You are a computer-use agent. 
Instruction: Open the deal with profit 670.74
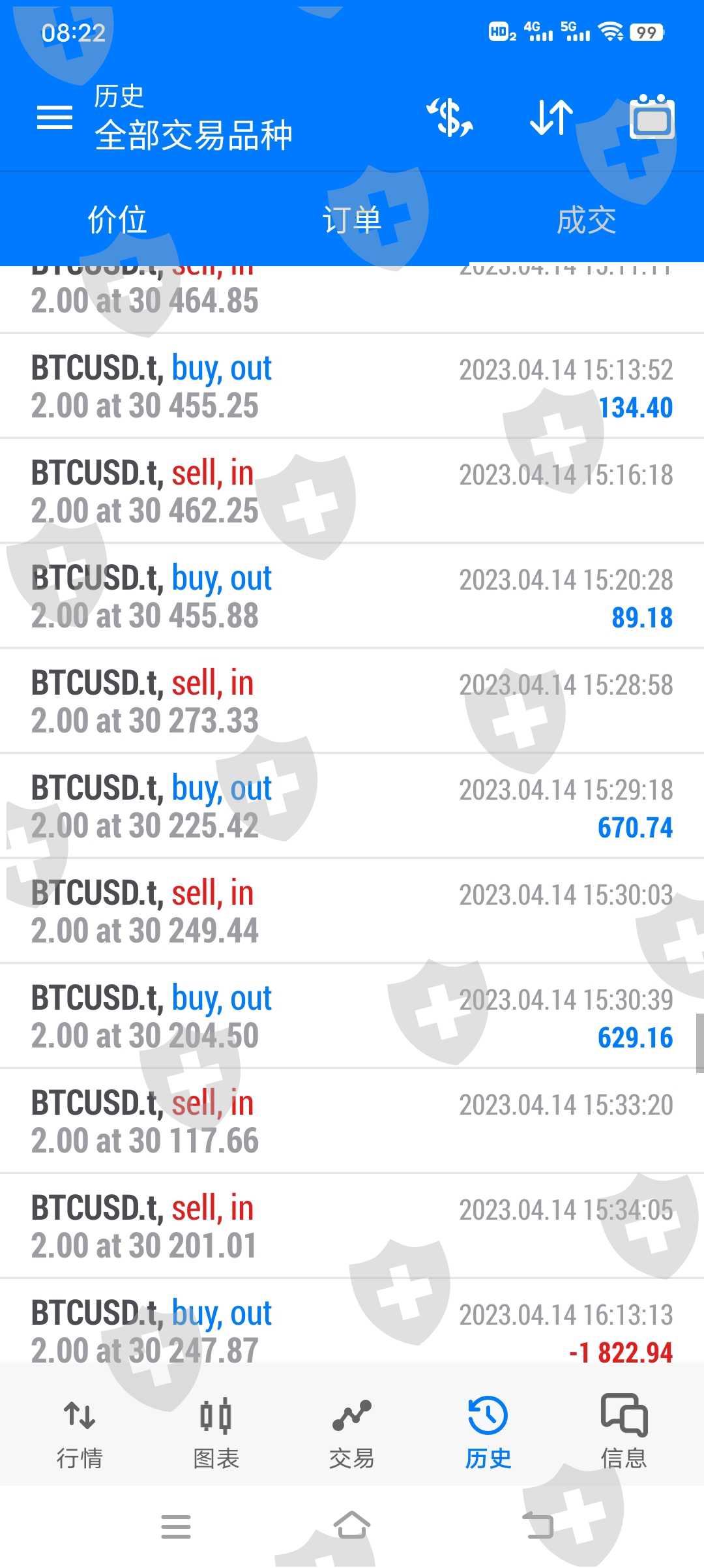(352, 807)
